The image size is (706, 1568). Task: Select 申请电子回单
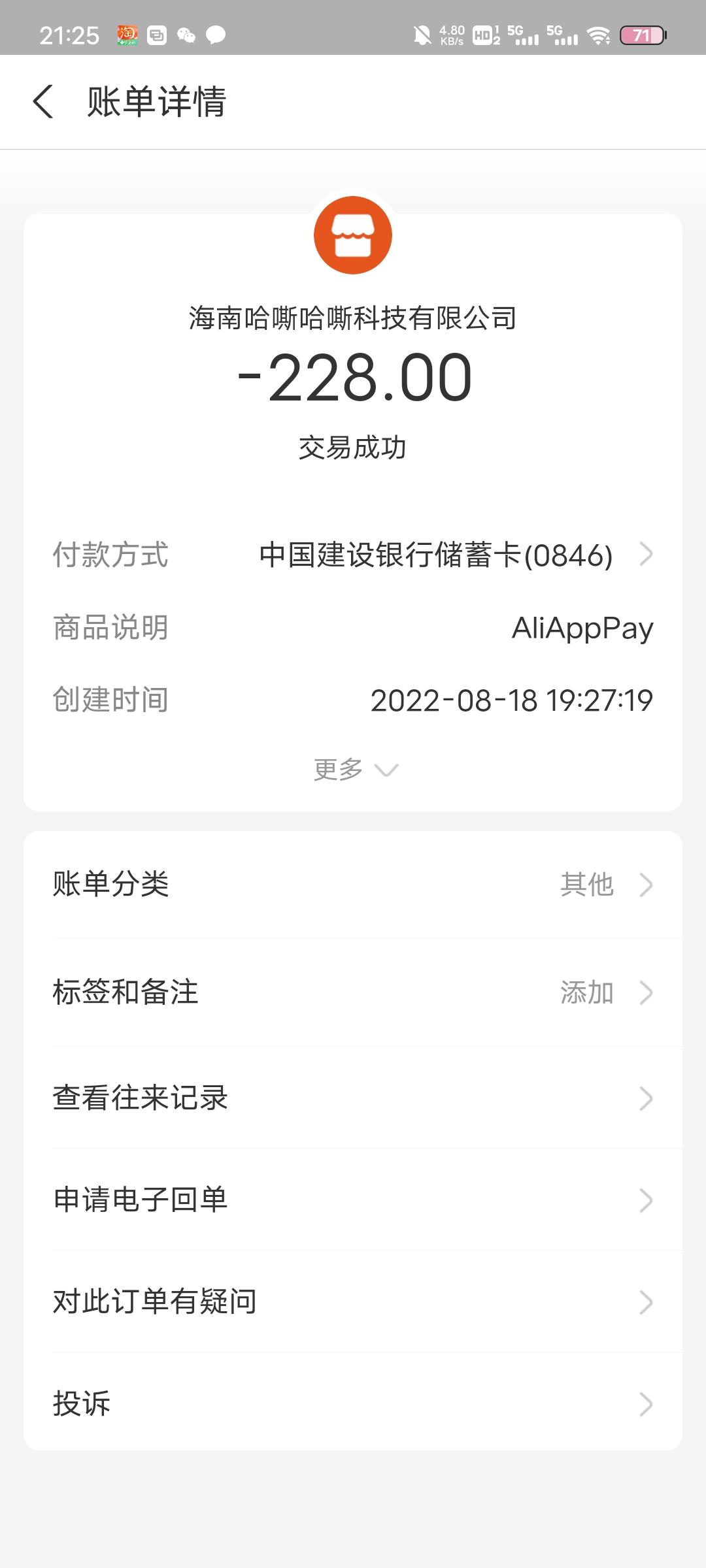pos(353,1200)
